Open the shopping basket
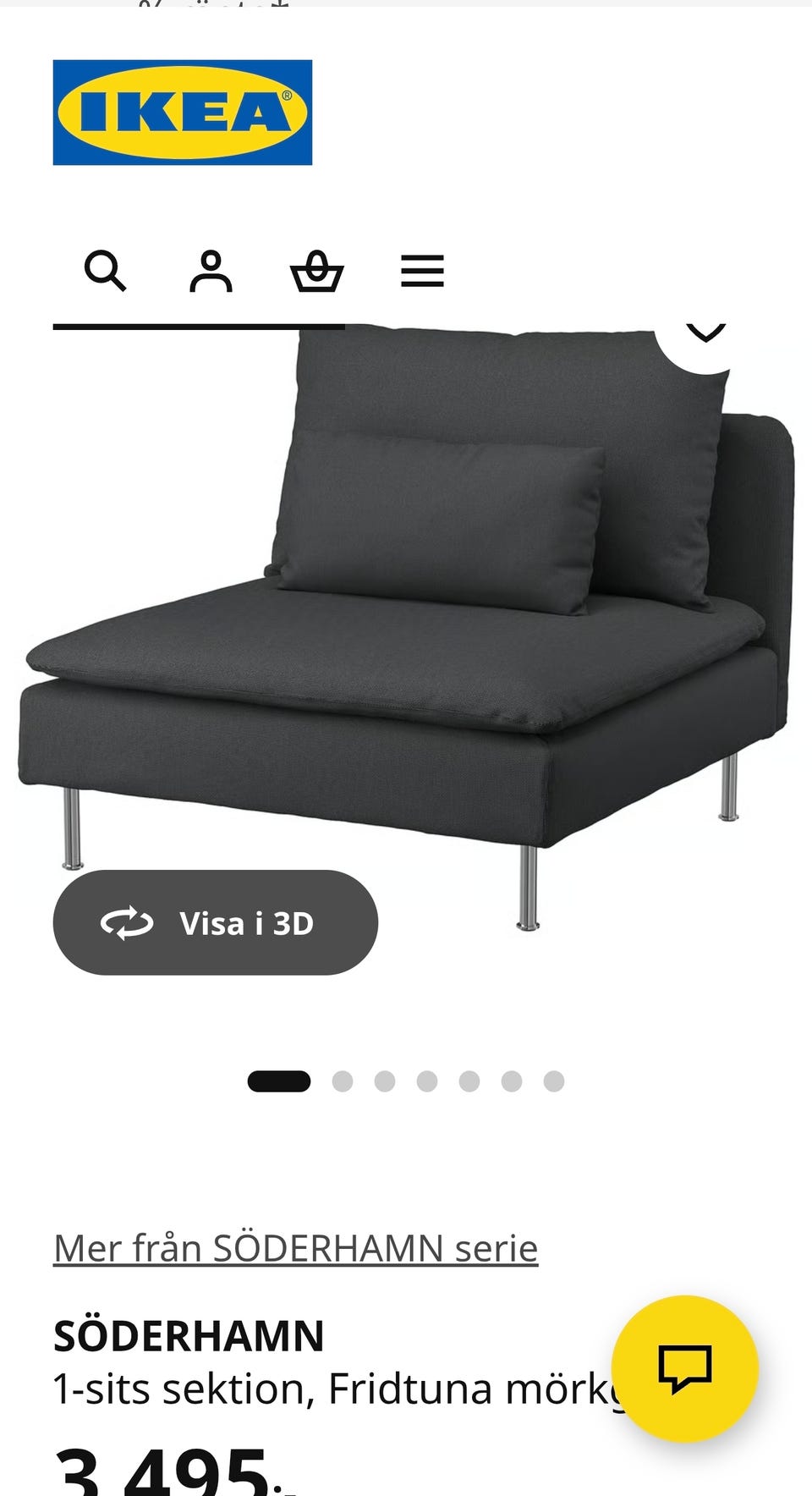The height and width of the screenshot is (1496, 812). coord(316,272)
